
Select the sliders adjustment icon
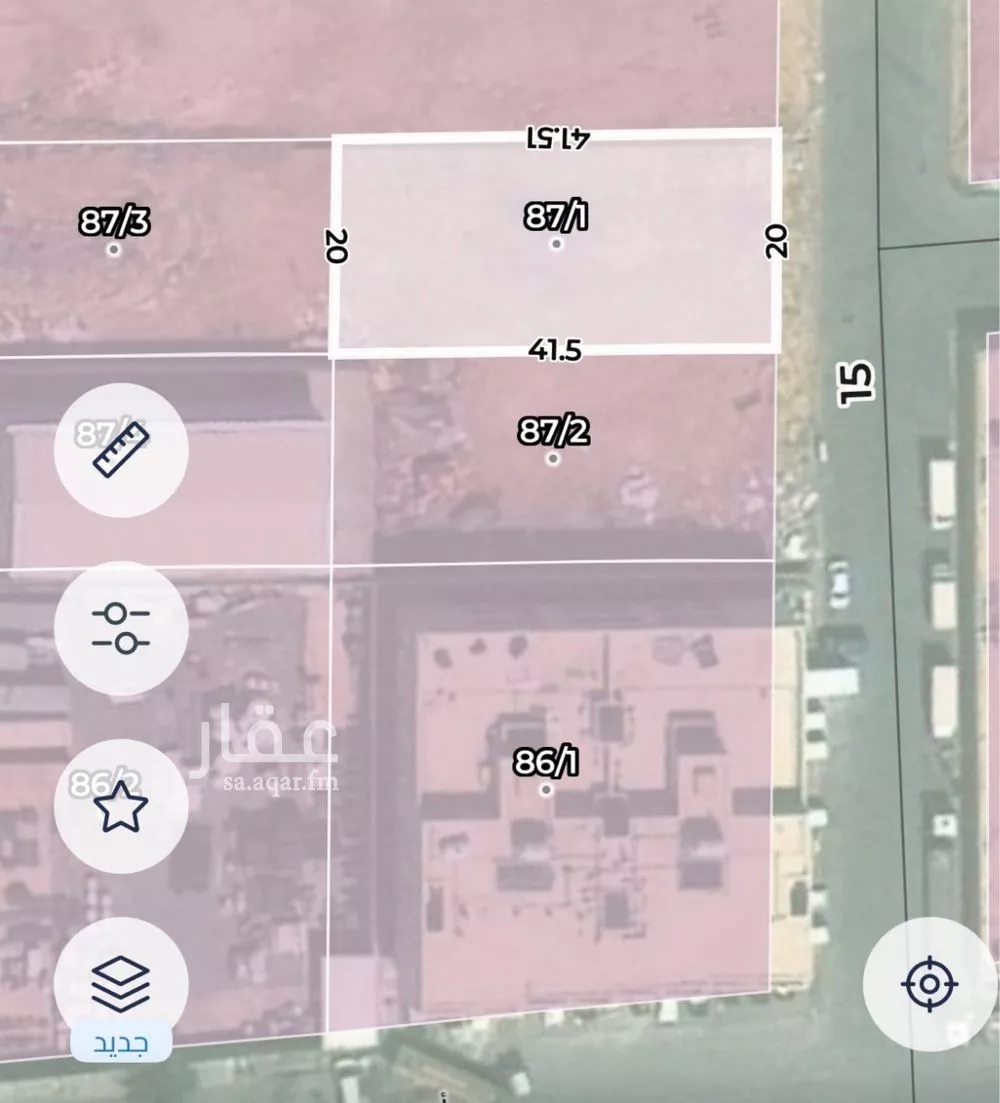[120, 629]
